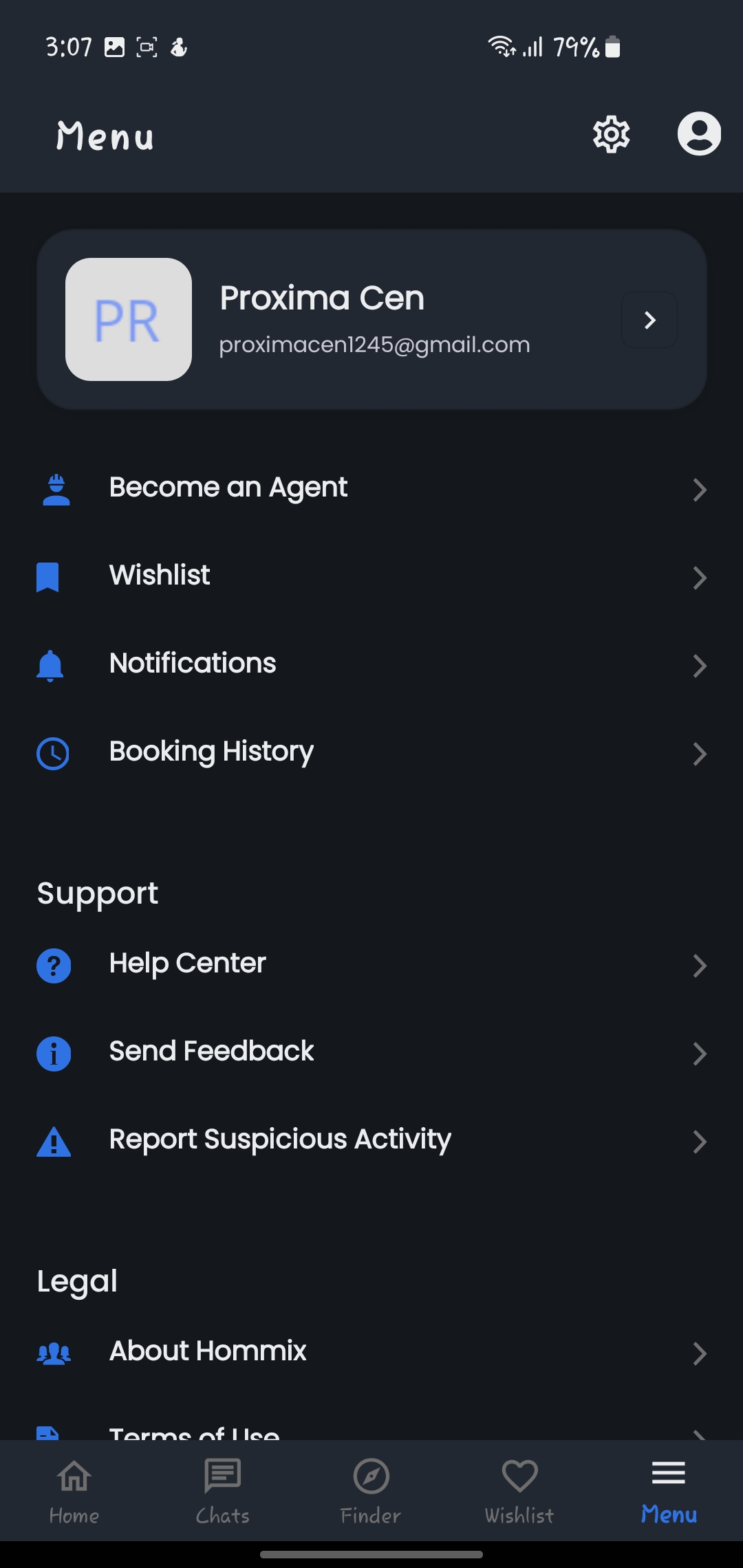The image size is (743, 1568).
Task: Open the Notifications bell icon
Action: point(52,665)
